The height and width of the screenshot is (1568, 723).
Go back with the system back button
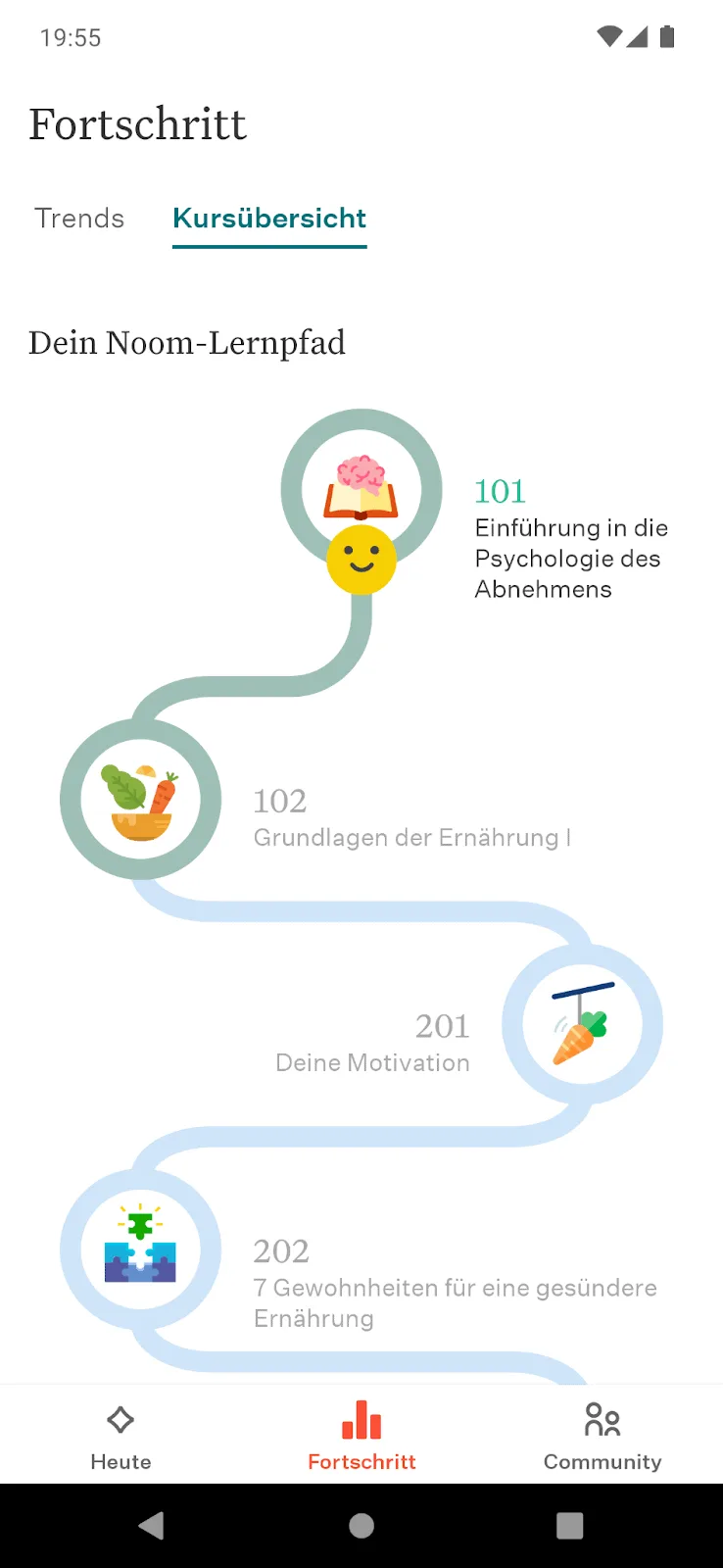pos(151,1526)
